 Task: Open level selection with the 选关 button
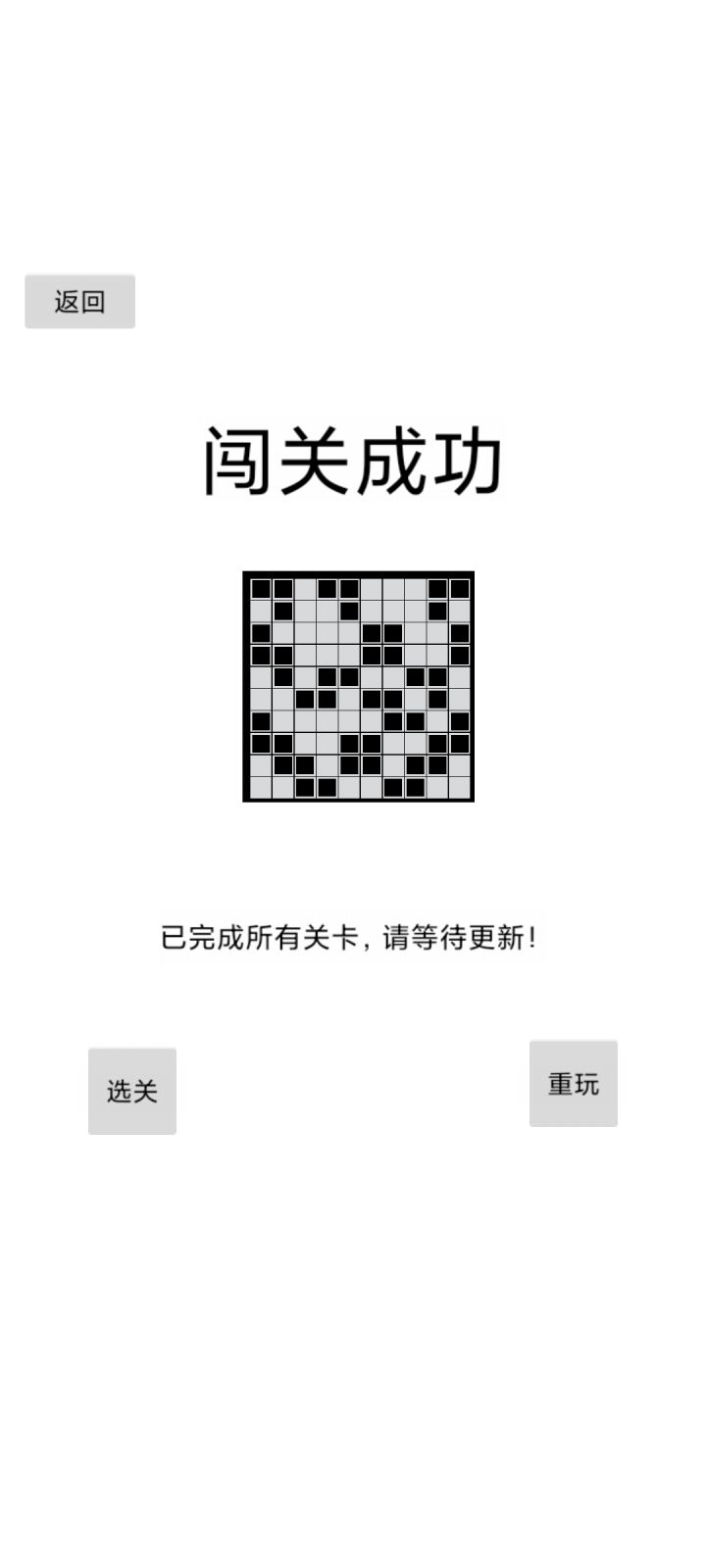pos(131,1089)
